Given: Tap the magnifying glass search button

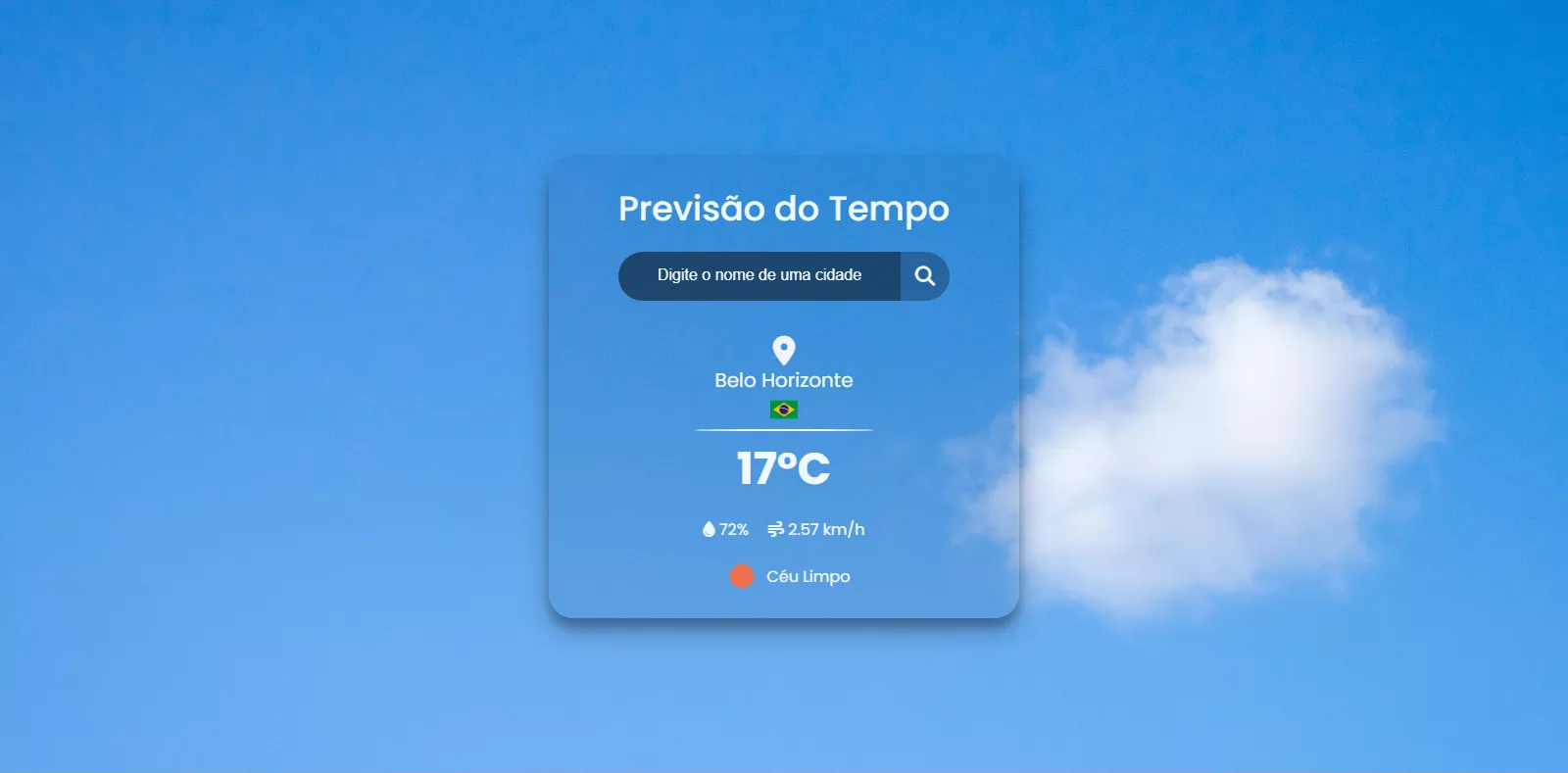Looking at the screenshot, I should tap(924, 276).
